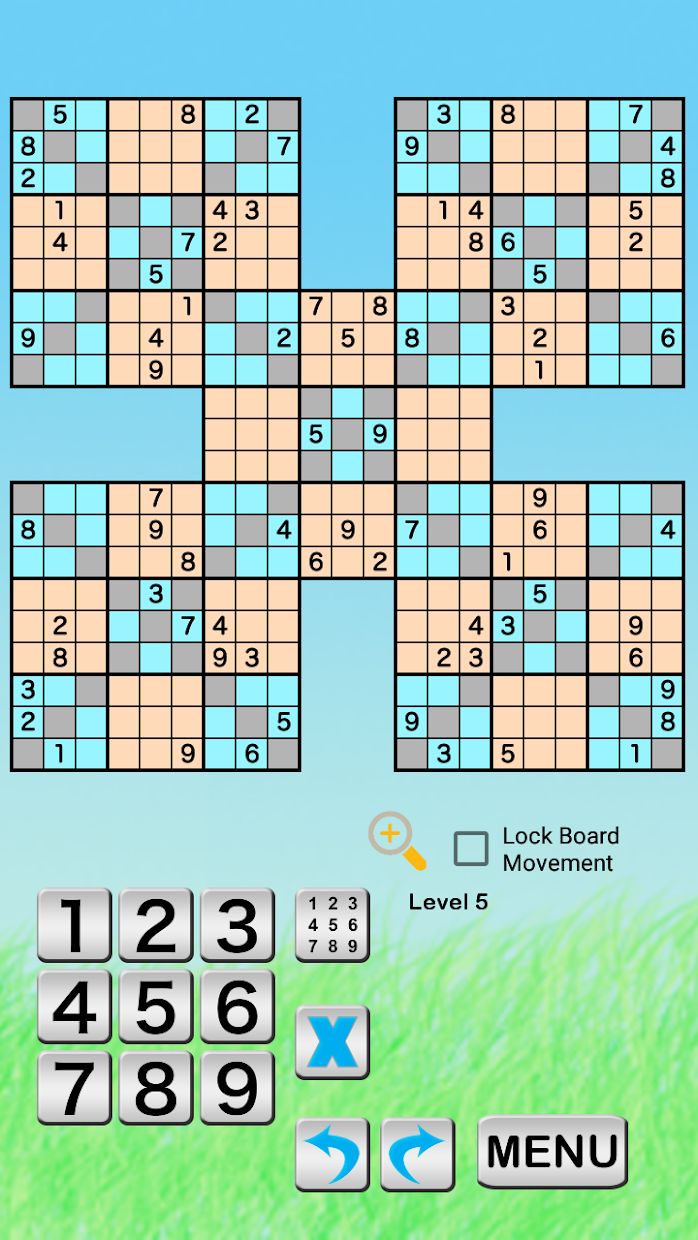
Task: Tap the number 9 key
Action: pos(237,1088)
